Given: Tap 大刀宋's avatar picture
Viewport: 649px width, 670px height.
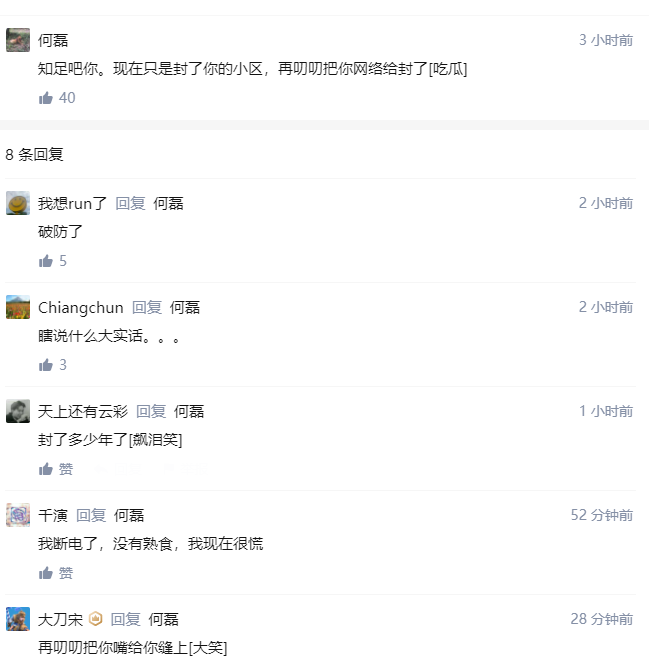Looking at the screenshot, I should coord(18,619).
